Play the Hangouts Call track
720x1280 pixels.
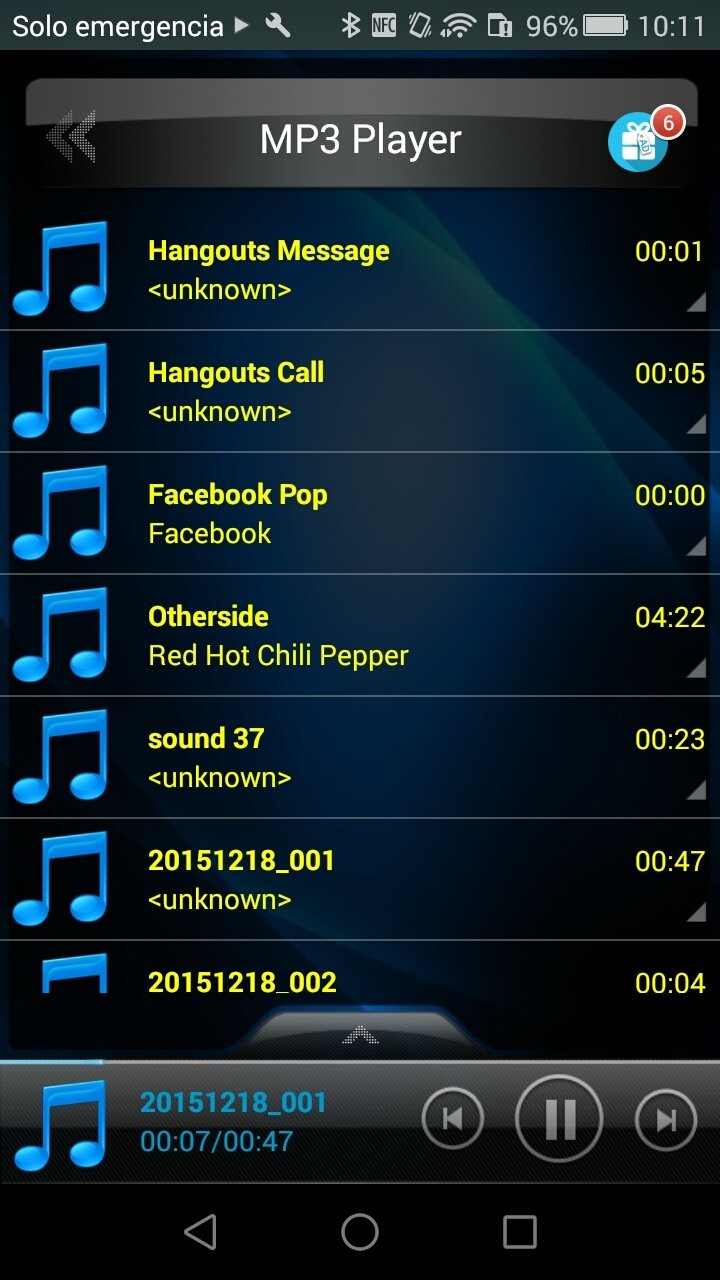point(360,392)
